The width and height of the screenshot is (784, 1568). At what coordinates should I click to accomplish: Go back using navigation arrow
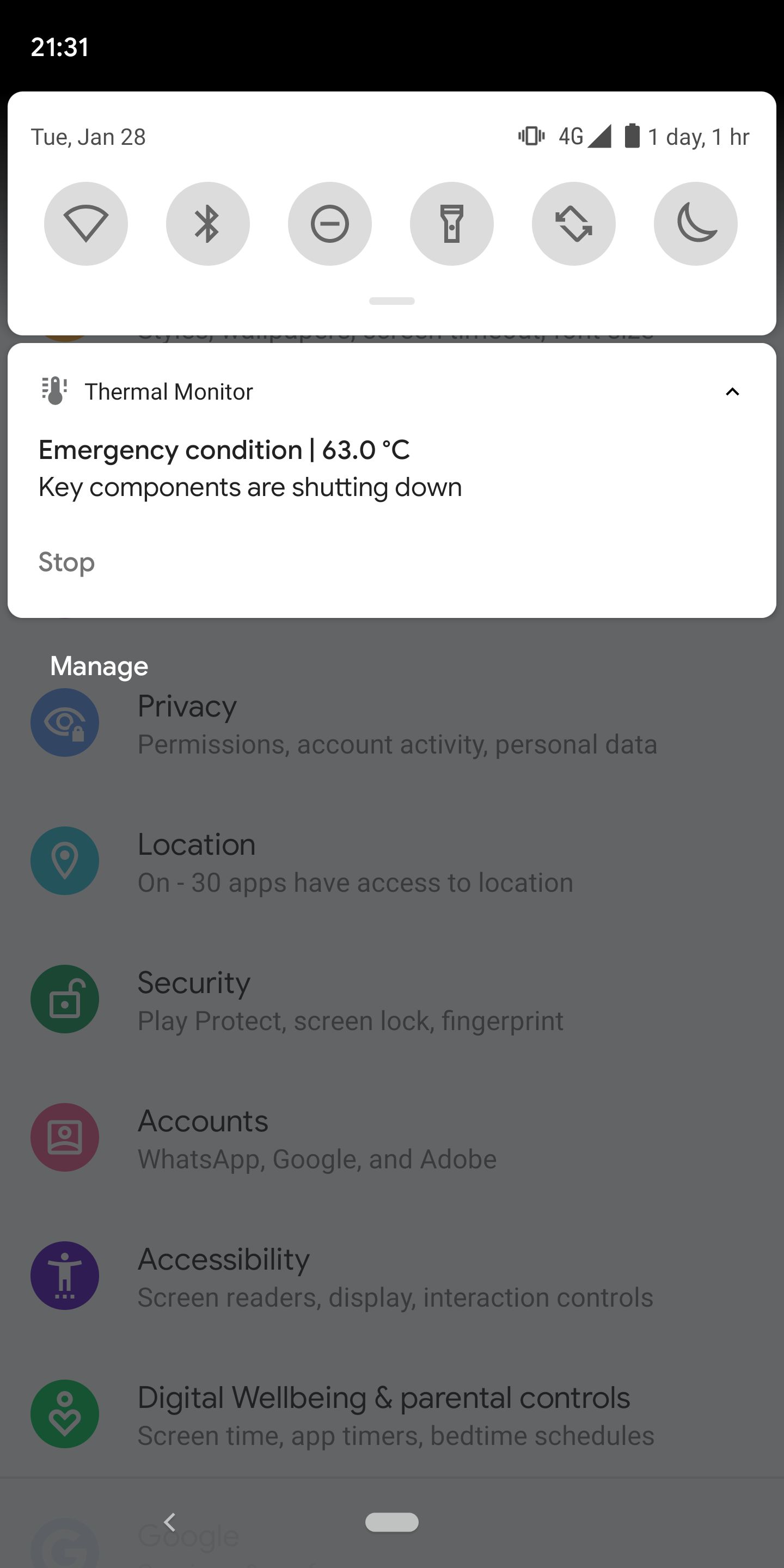[x=170, y=1522]
